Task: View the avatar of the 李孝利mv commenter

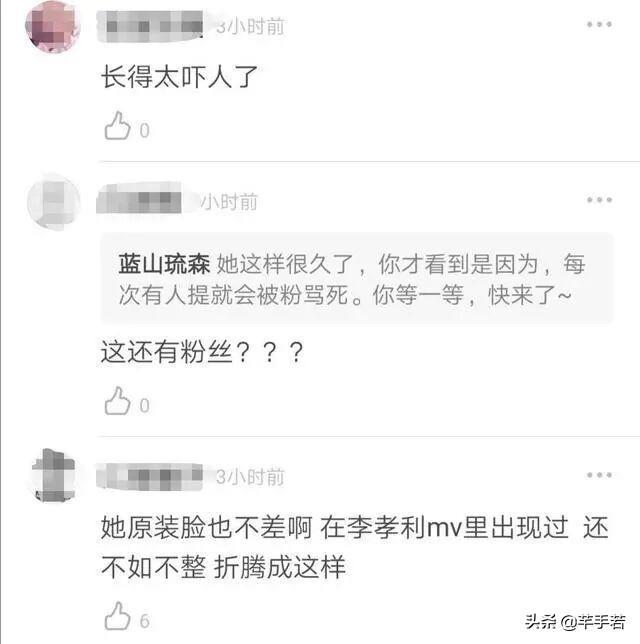Action: pyautogui.click(x=54, y=476)
